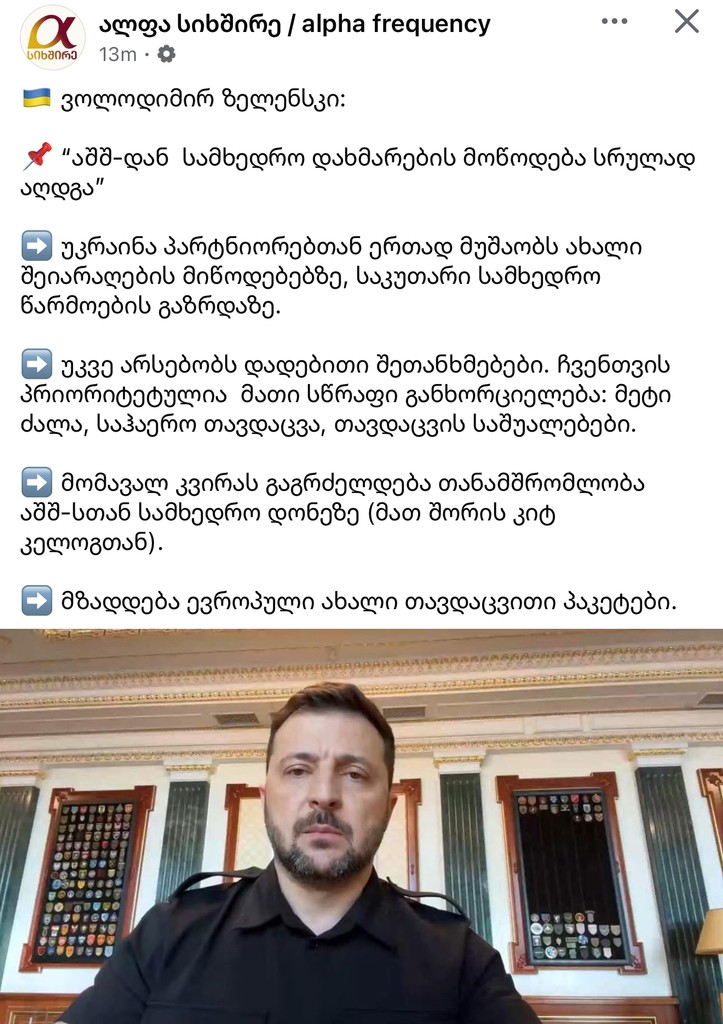The height and width of the screenshot is (1024, 723).
Task: Open the alpha frequency page name link
Action: point(294,24)
